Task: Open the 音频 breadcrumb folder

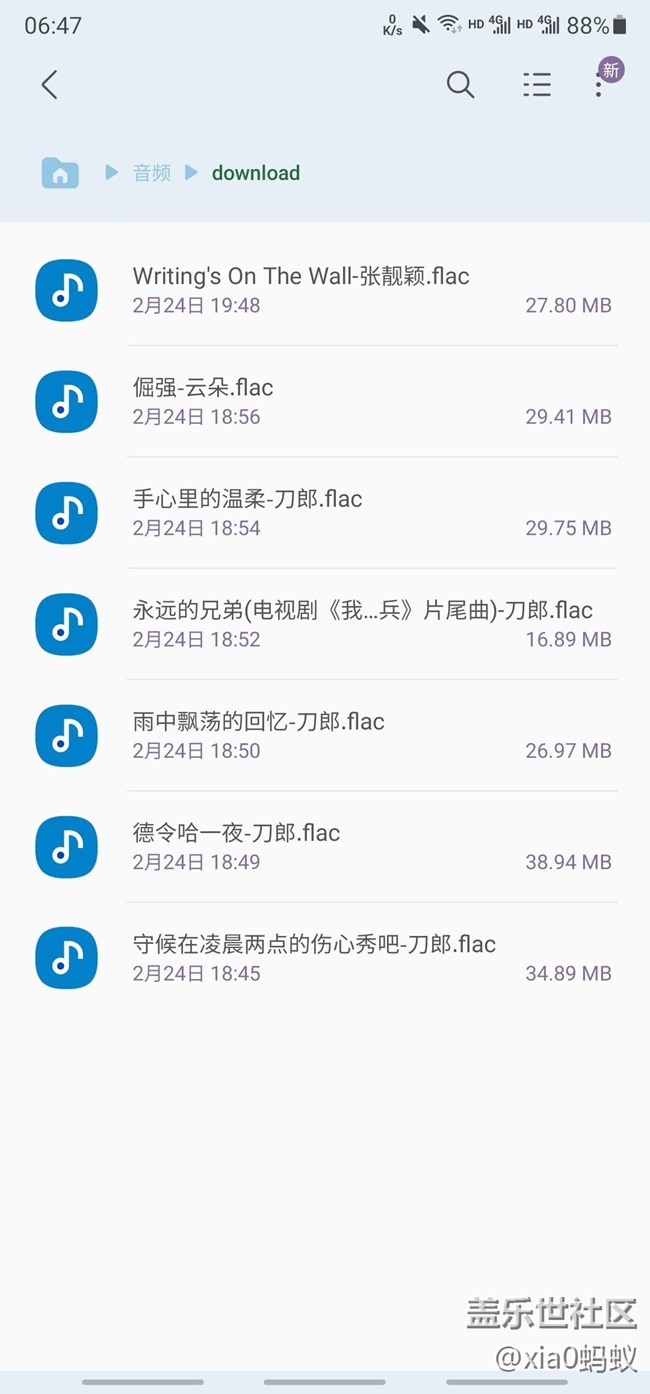Action: click(152, 173)
